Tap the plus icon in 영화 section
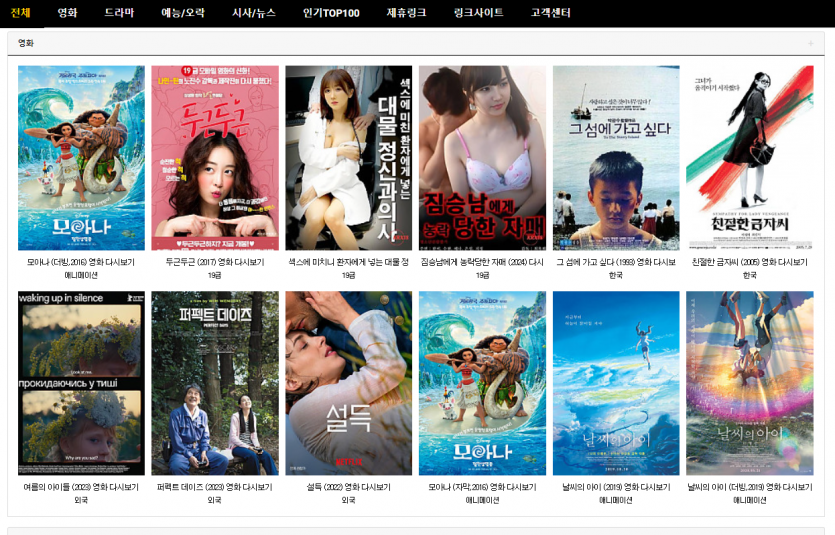835x535 pixels. click(810, 44)
